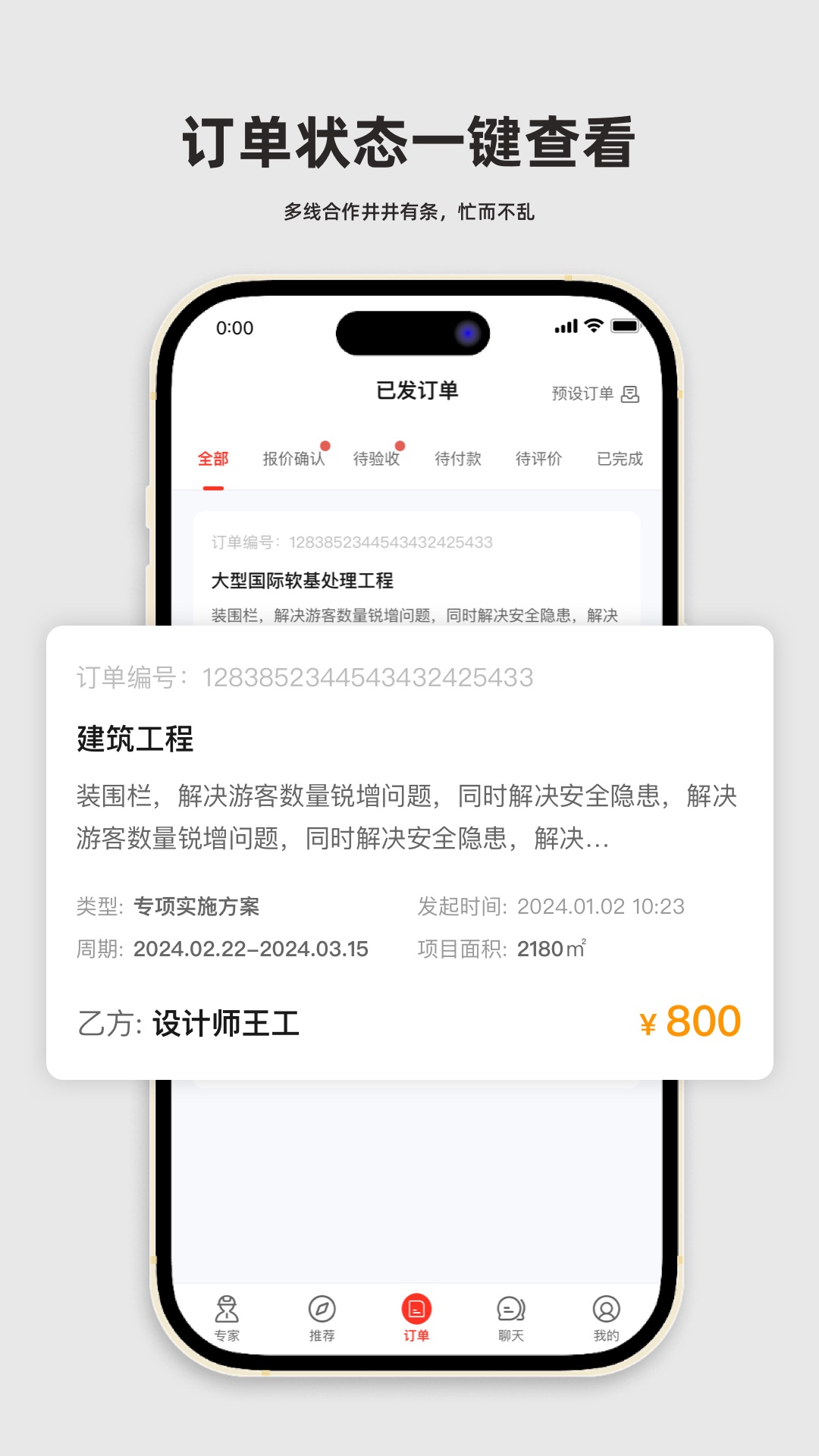Tap the battery indicator in the status bar

point(626,327)
